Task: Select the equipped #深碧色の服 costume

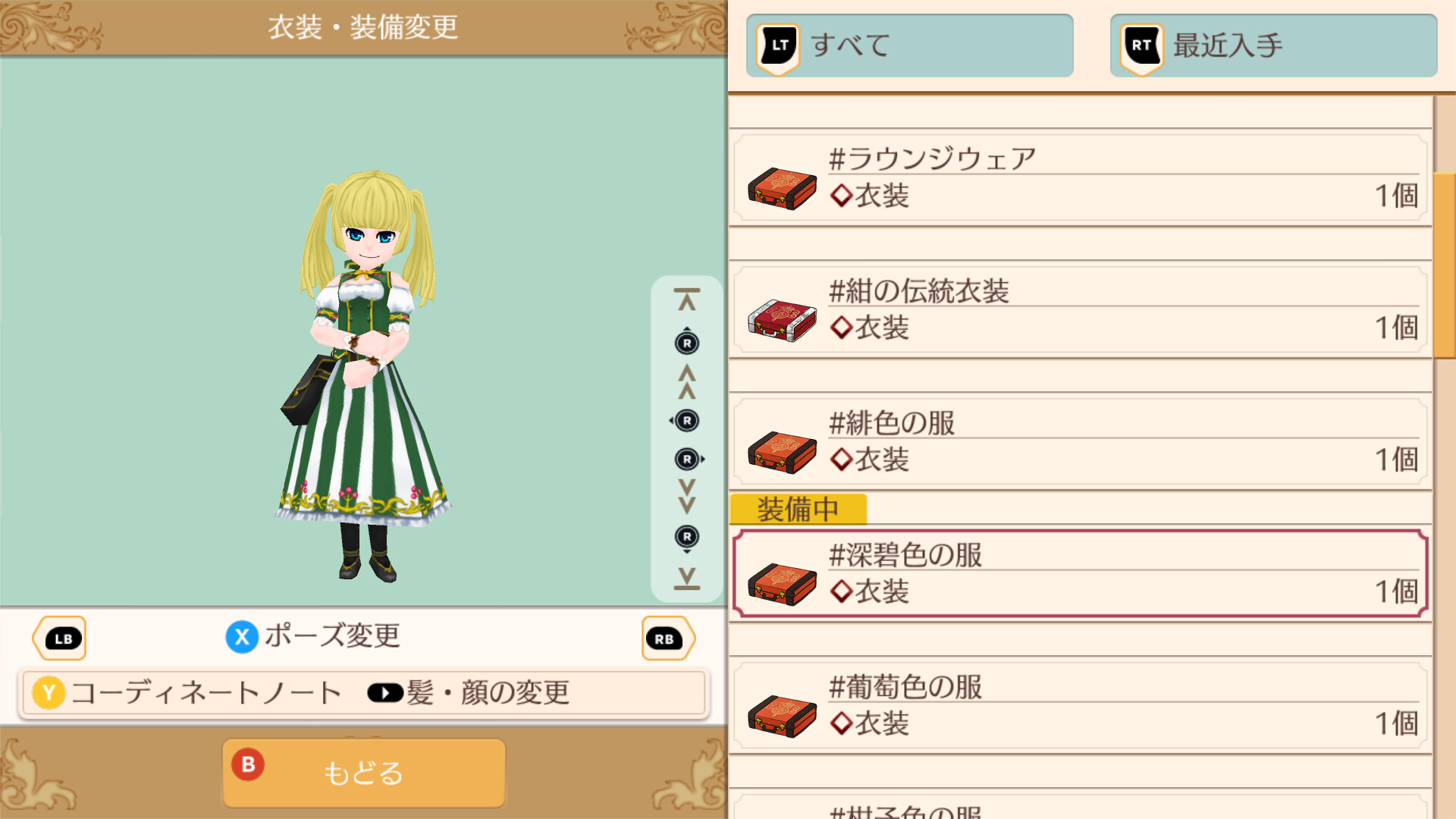Action: point(1080,574)
